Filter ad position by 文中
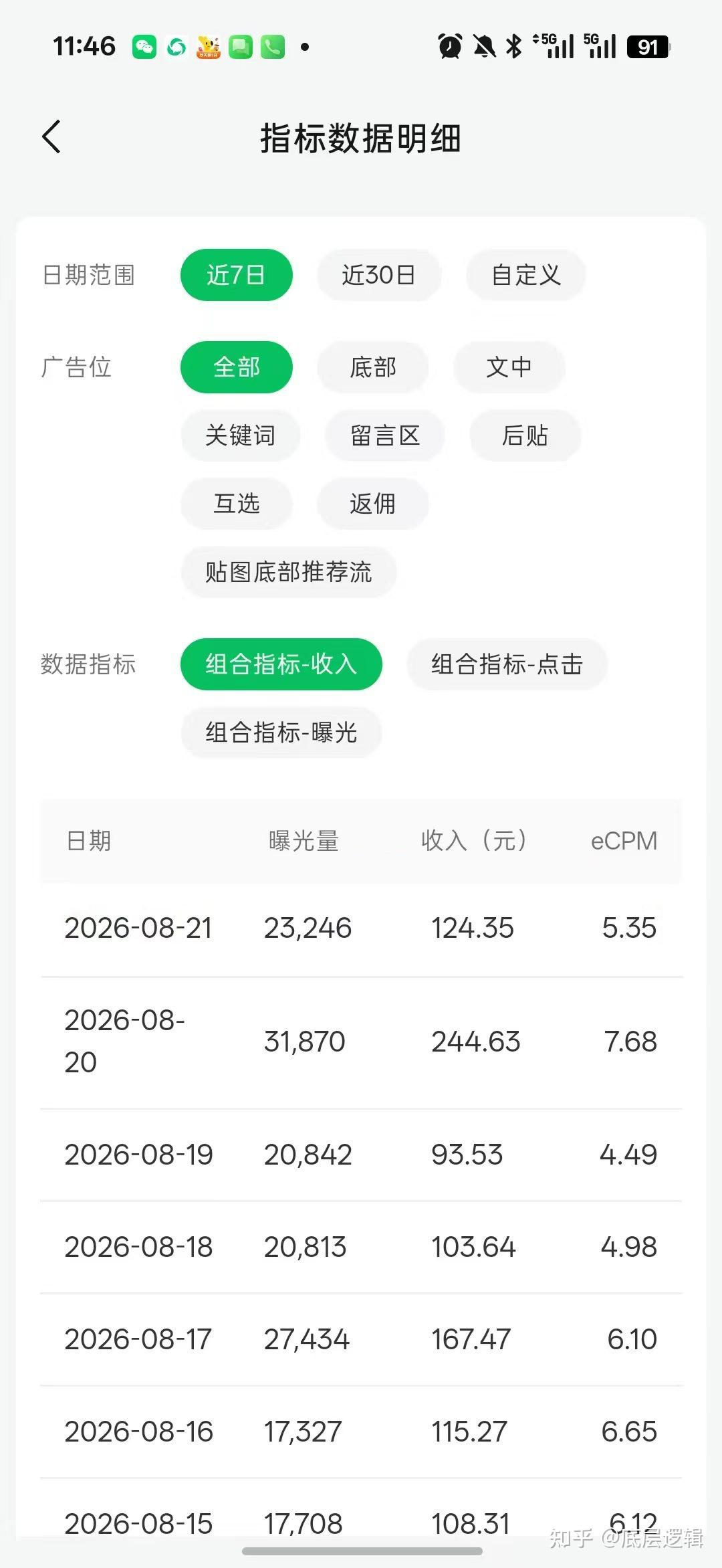This screenshot has height=1568, width=722. pyautogui.click(x=509, y=367)
